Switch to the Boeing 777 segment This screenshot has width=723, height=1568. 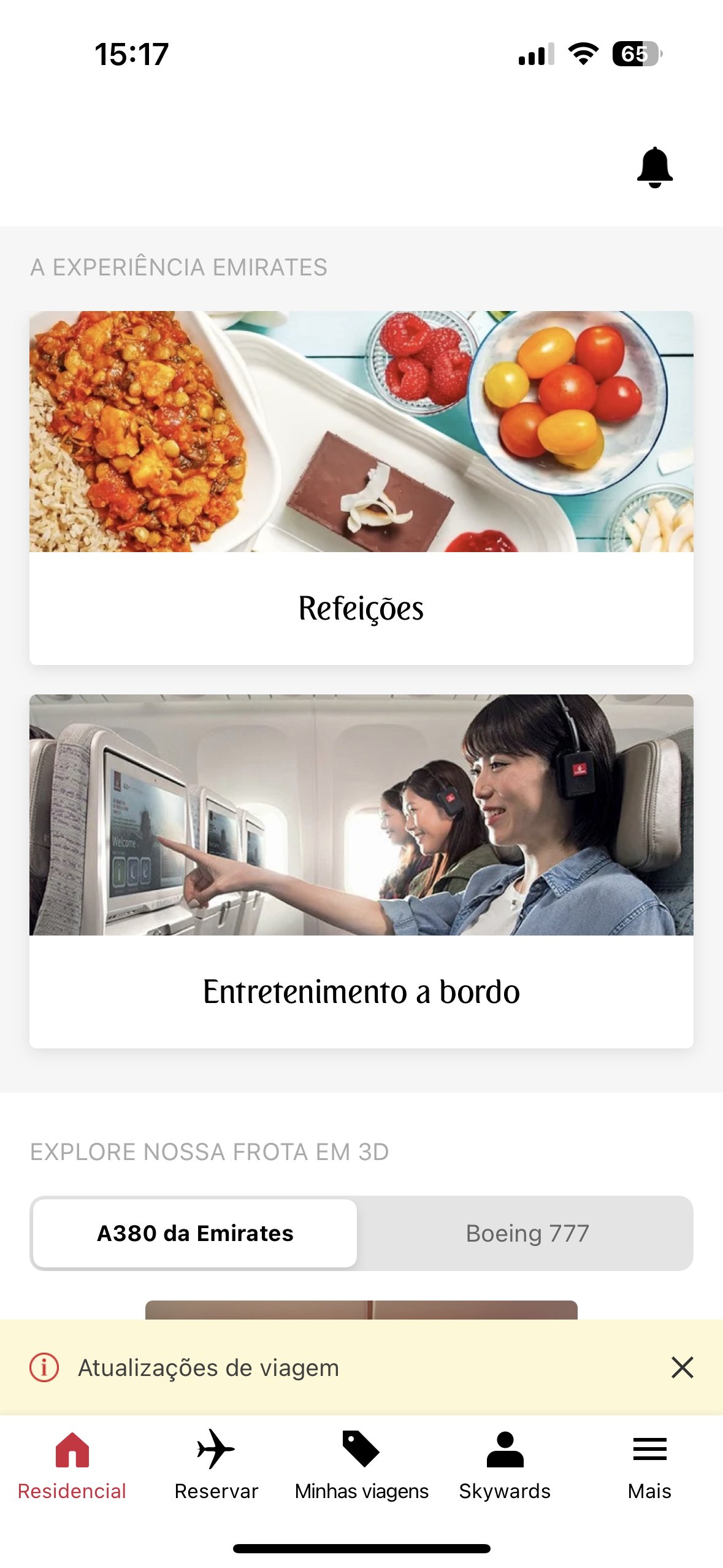pyautogui.click(x=527, y=1233)
